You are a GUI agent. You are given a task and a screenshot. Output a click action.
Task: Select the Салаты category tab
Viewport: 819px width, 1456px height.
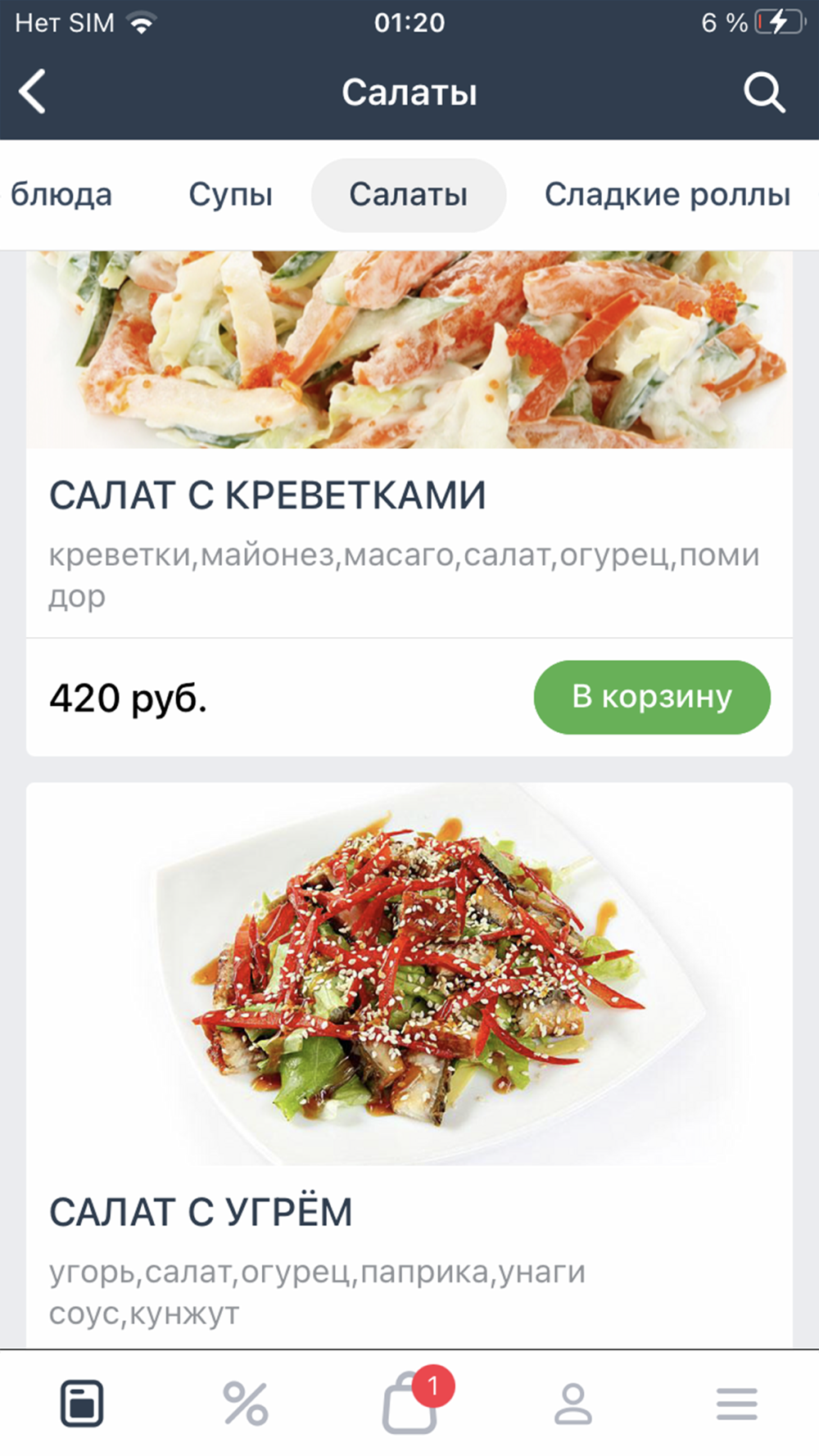coord(408,195)
